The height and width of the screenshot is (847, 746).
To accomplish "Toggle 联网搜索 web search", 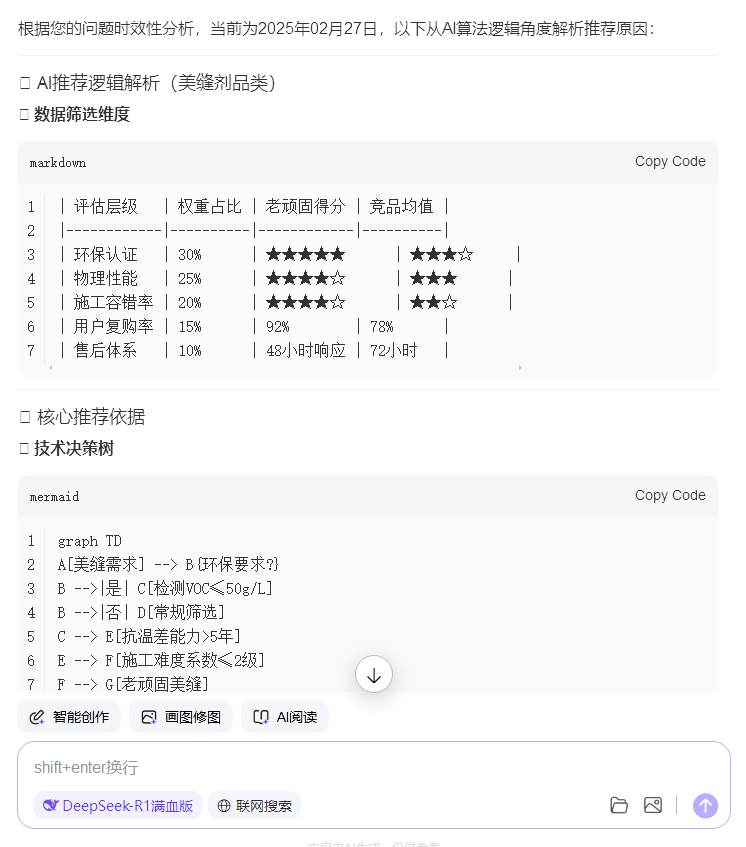I will coord(254,806).
